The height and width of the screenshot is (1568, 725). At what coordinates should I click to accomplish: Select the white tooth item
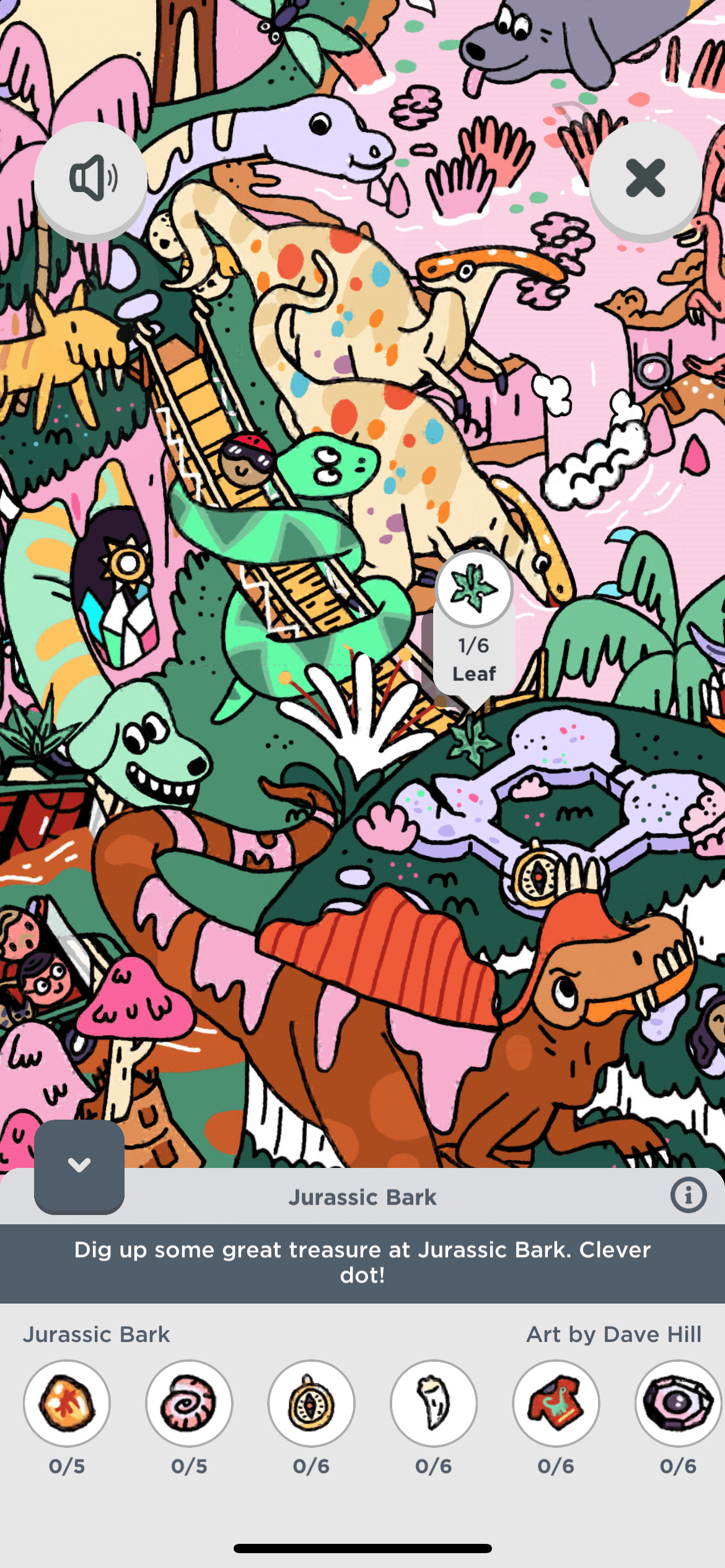434,1403
